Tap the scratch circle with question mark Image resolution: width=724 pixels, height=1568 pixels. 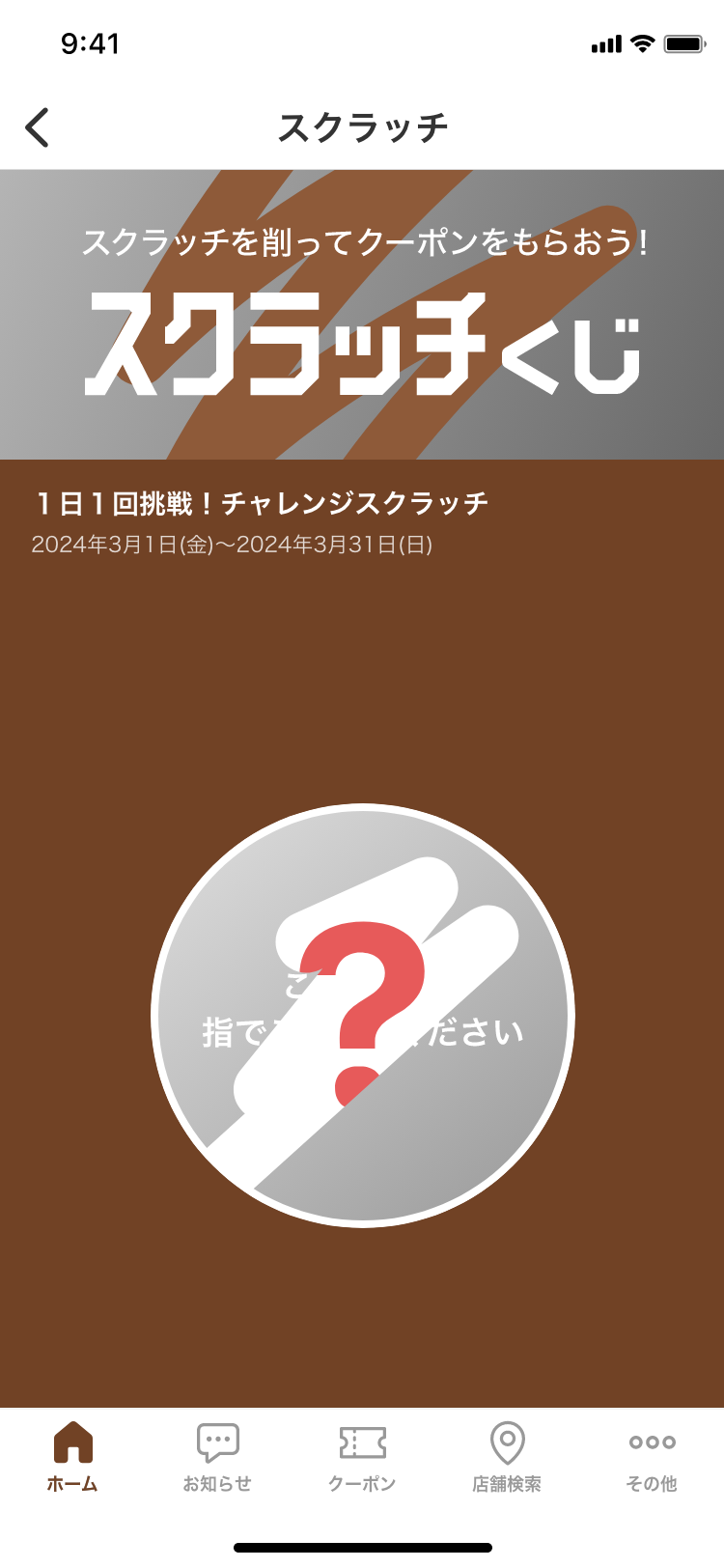363,1016
